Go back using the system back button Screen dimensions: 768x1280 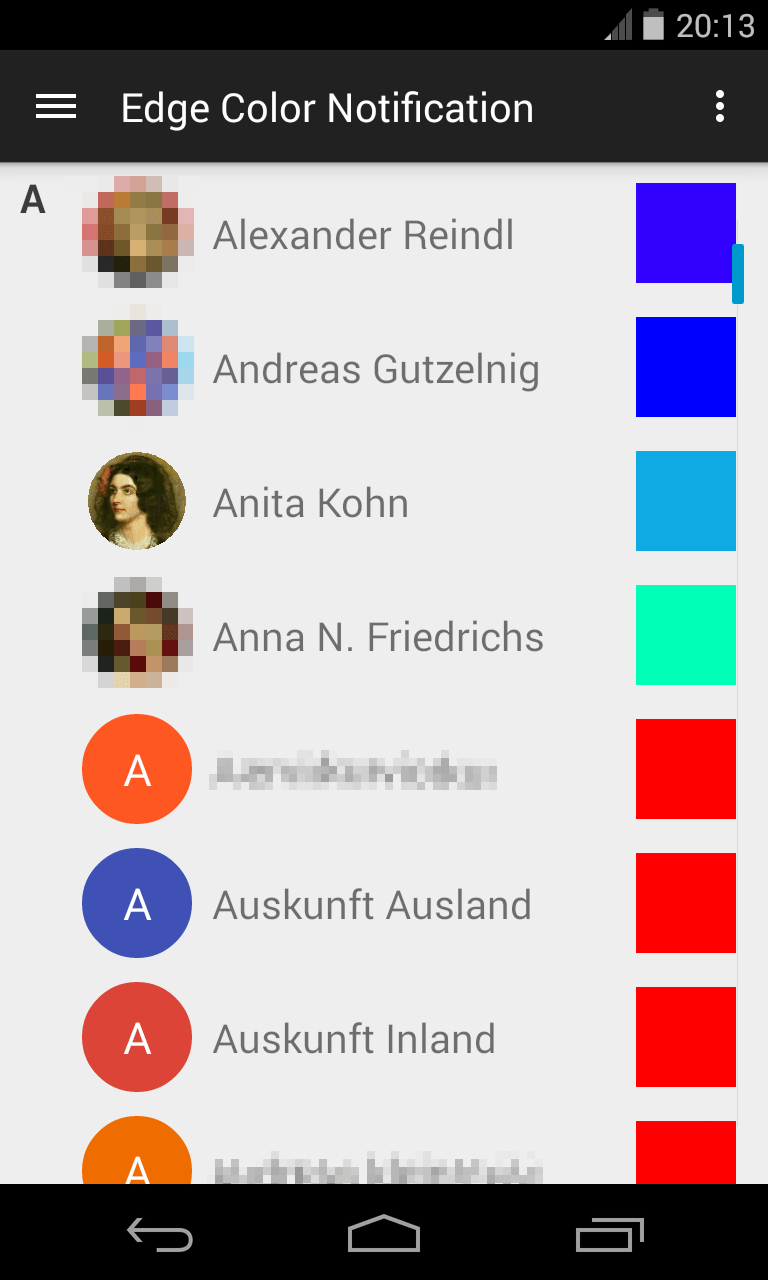(160, 1234)
